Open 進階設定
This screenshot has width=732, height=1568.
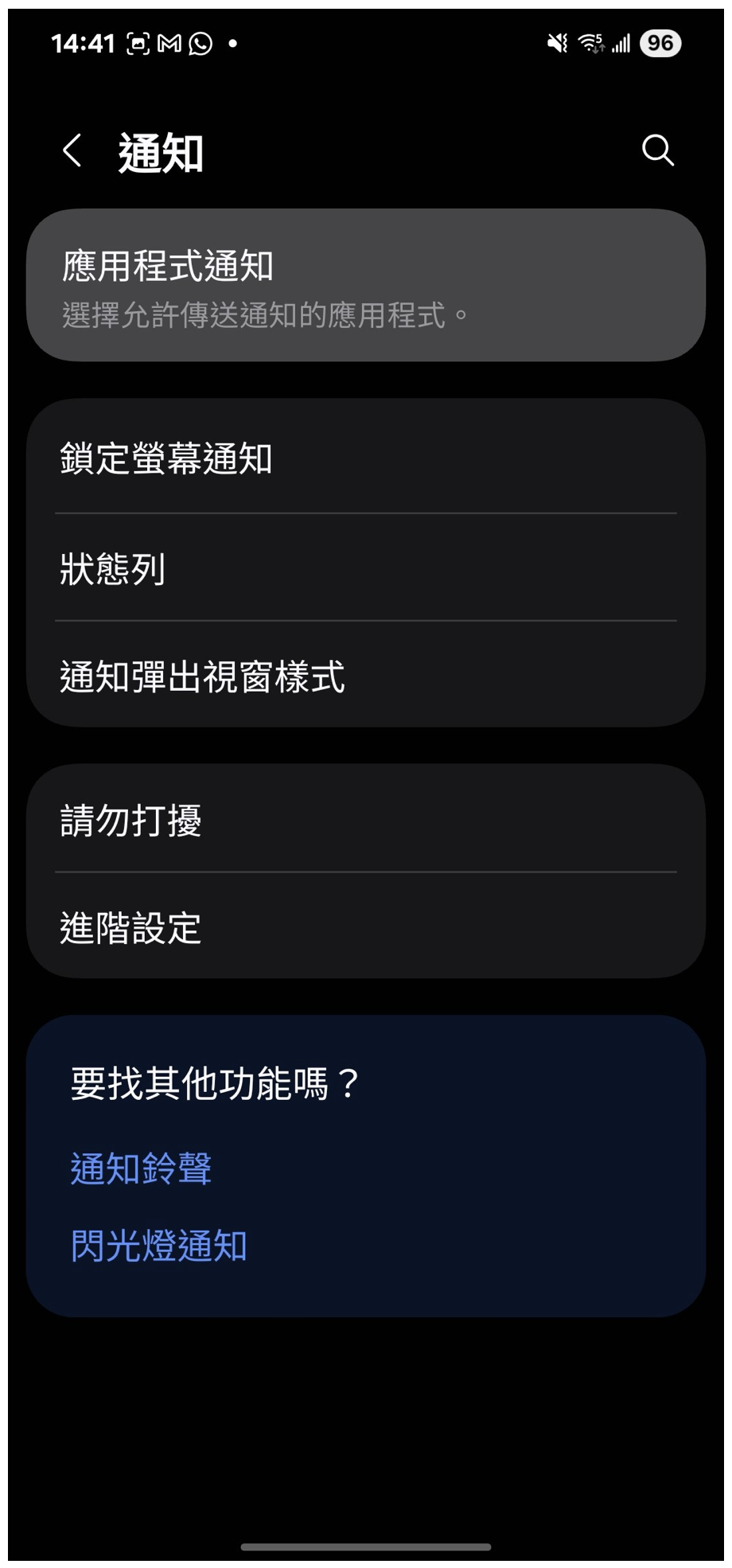click(x=366, y=927)
